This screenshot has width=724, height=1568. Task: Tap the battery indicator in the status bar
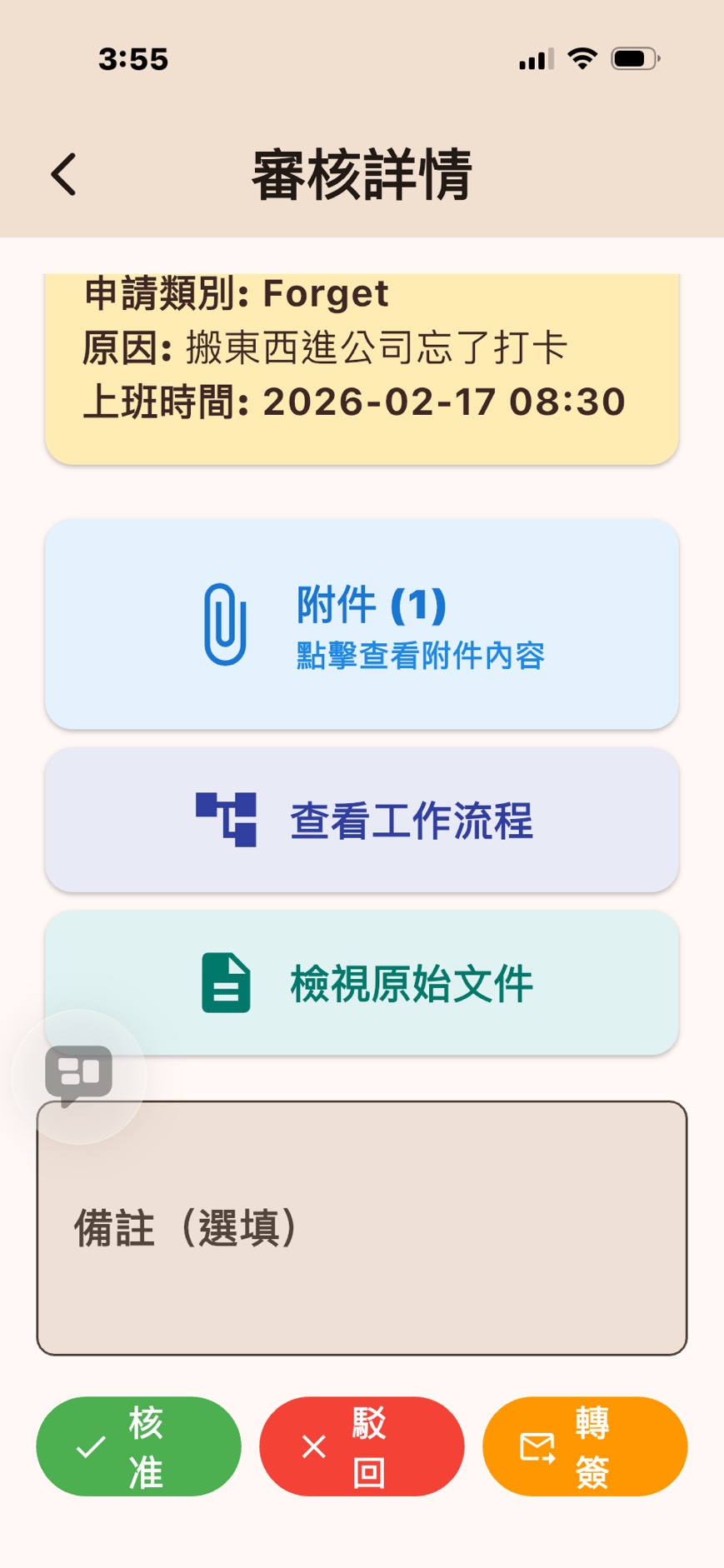tap(633, 57)
